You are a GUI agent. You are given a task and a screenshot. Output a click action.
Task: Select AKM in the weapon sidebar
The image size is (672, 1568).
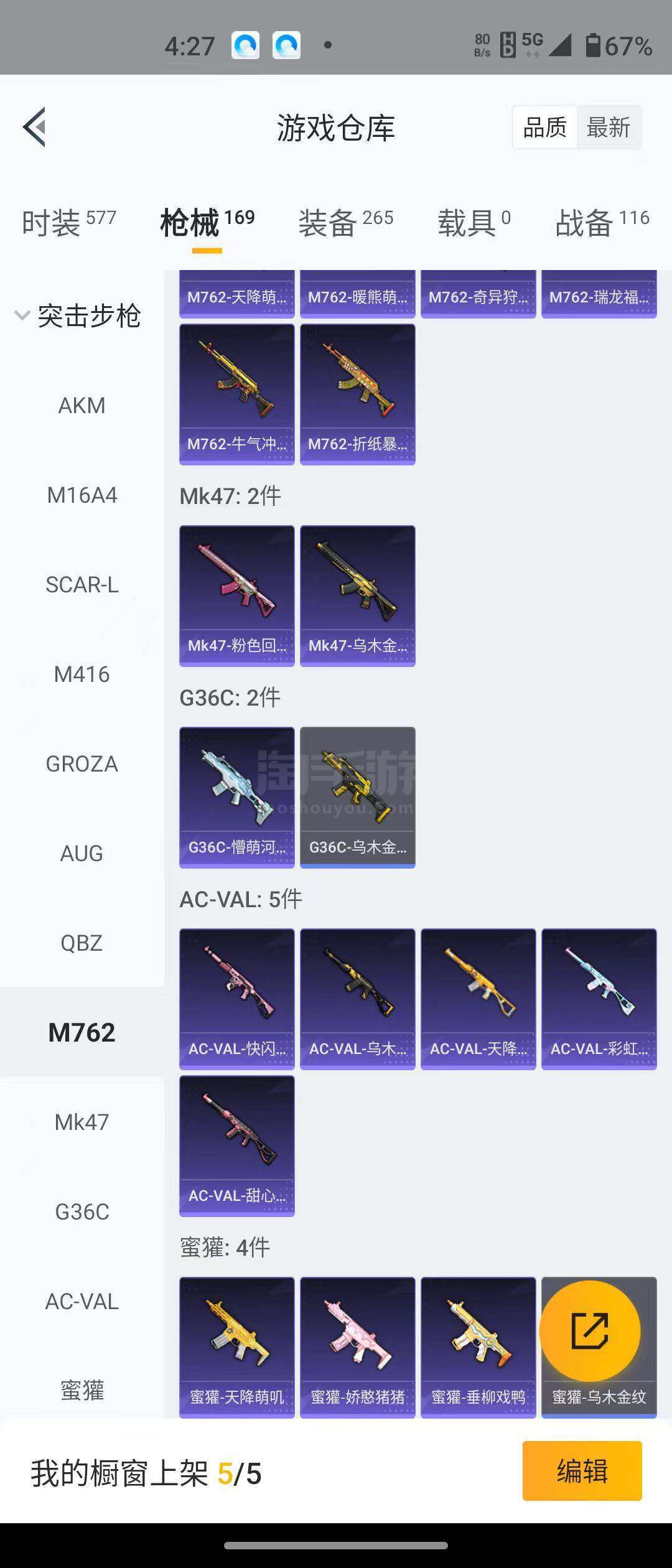(82, 406)
